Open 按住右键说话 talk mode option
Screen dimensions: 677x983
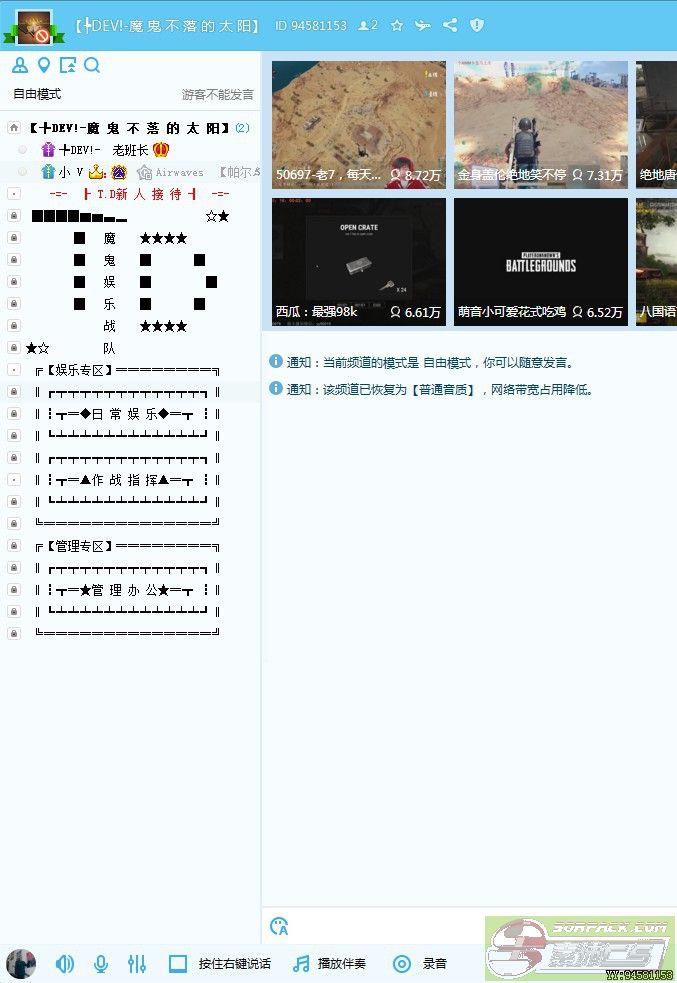221,964
